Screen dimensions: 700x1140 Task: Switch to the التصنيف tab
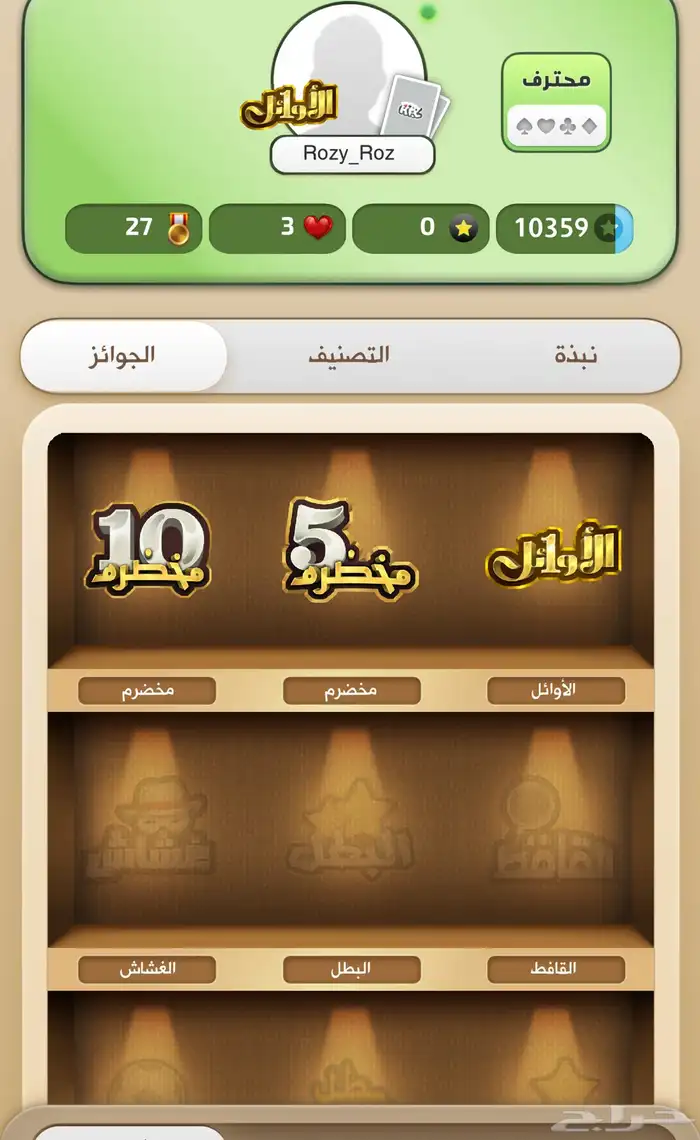(348, 356)
